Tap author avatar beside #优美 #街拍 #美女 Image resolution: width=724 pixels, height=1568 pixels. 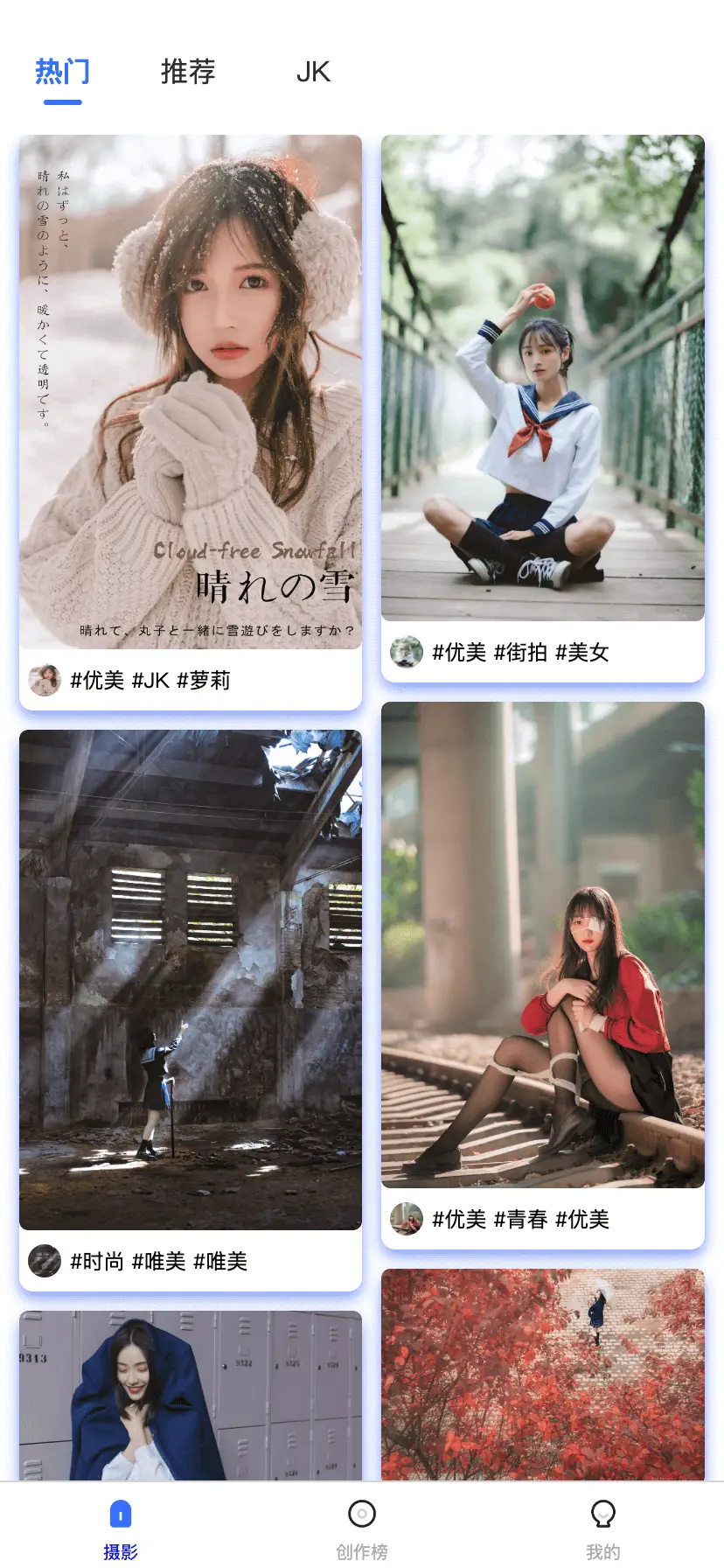[407, 652]
